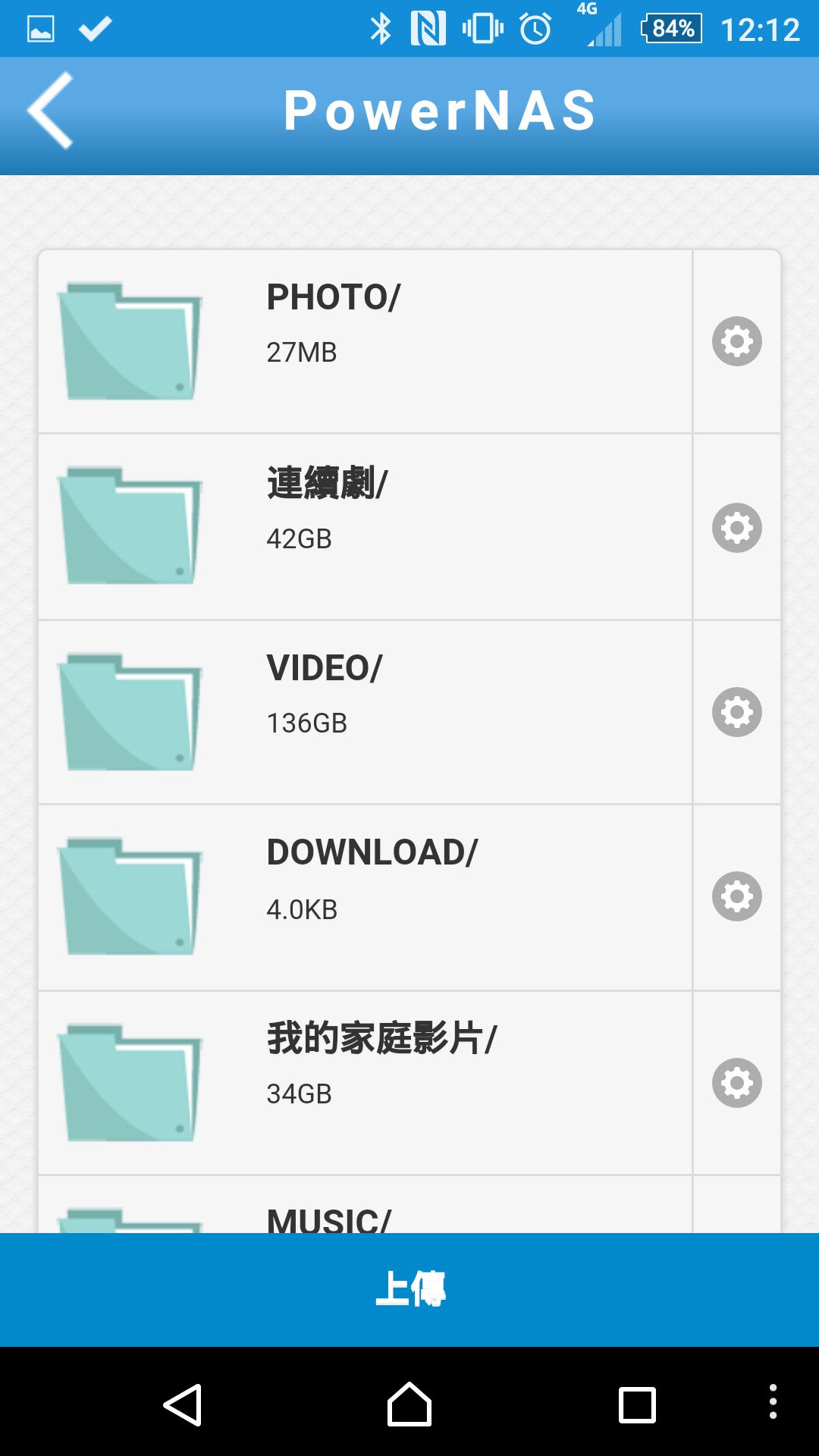This screenshot has height=1456, width=819.
Task: Open the VIDEO/ folder
Action: click(366, 712)
